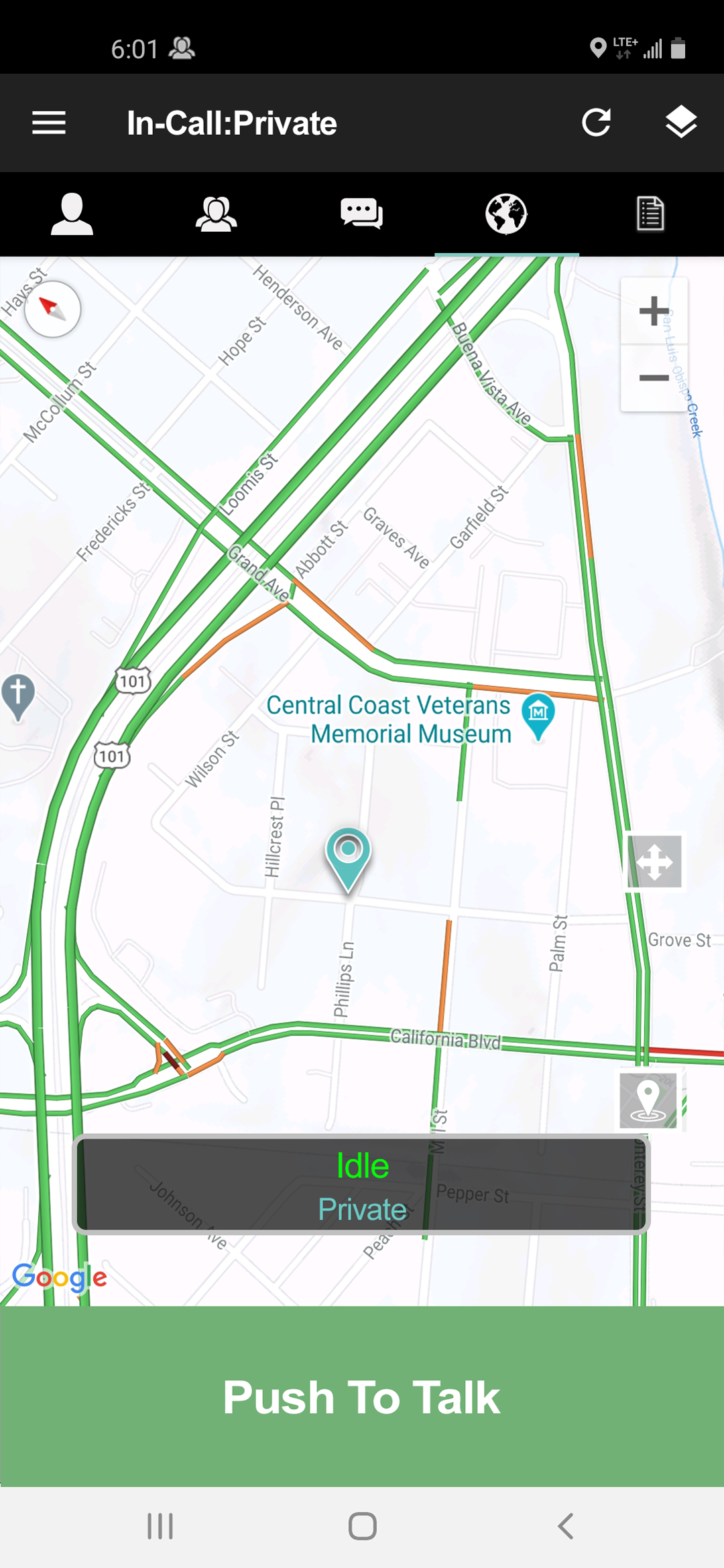Zoom out of the map
Viewport: 724px width, 1568px height.
click(654, 378)
